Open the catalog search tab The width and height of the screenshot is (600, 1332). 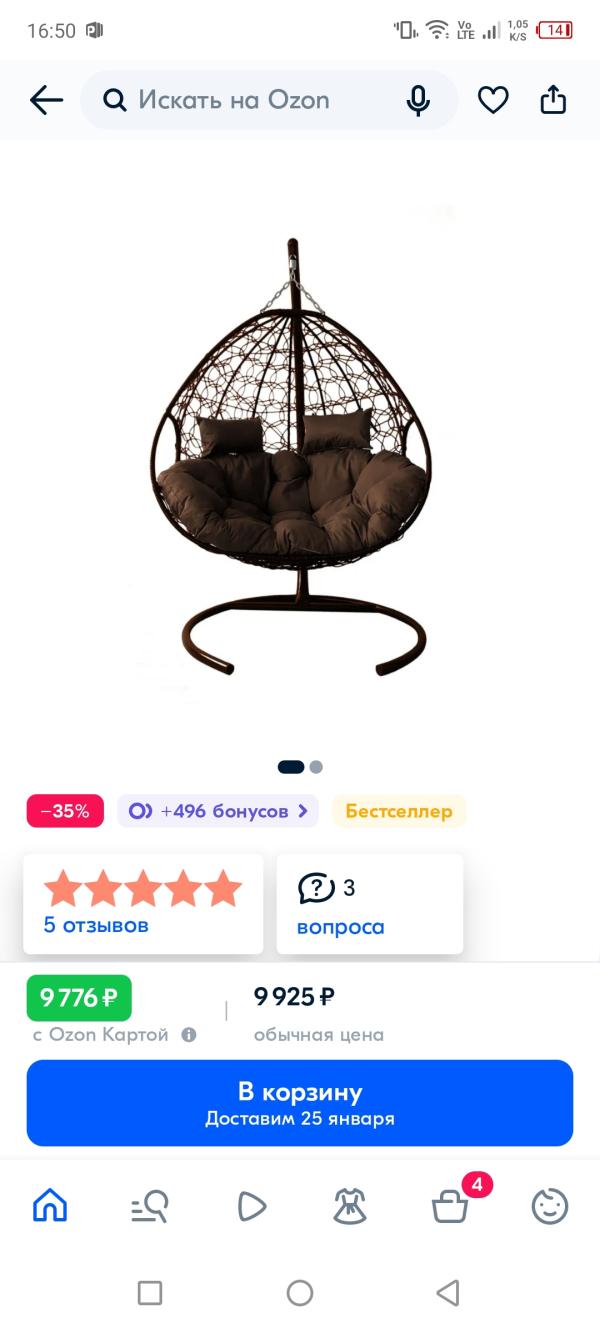pos(150,1207)
